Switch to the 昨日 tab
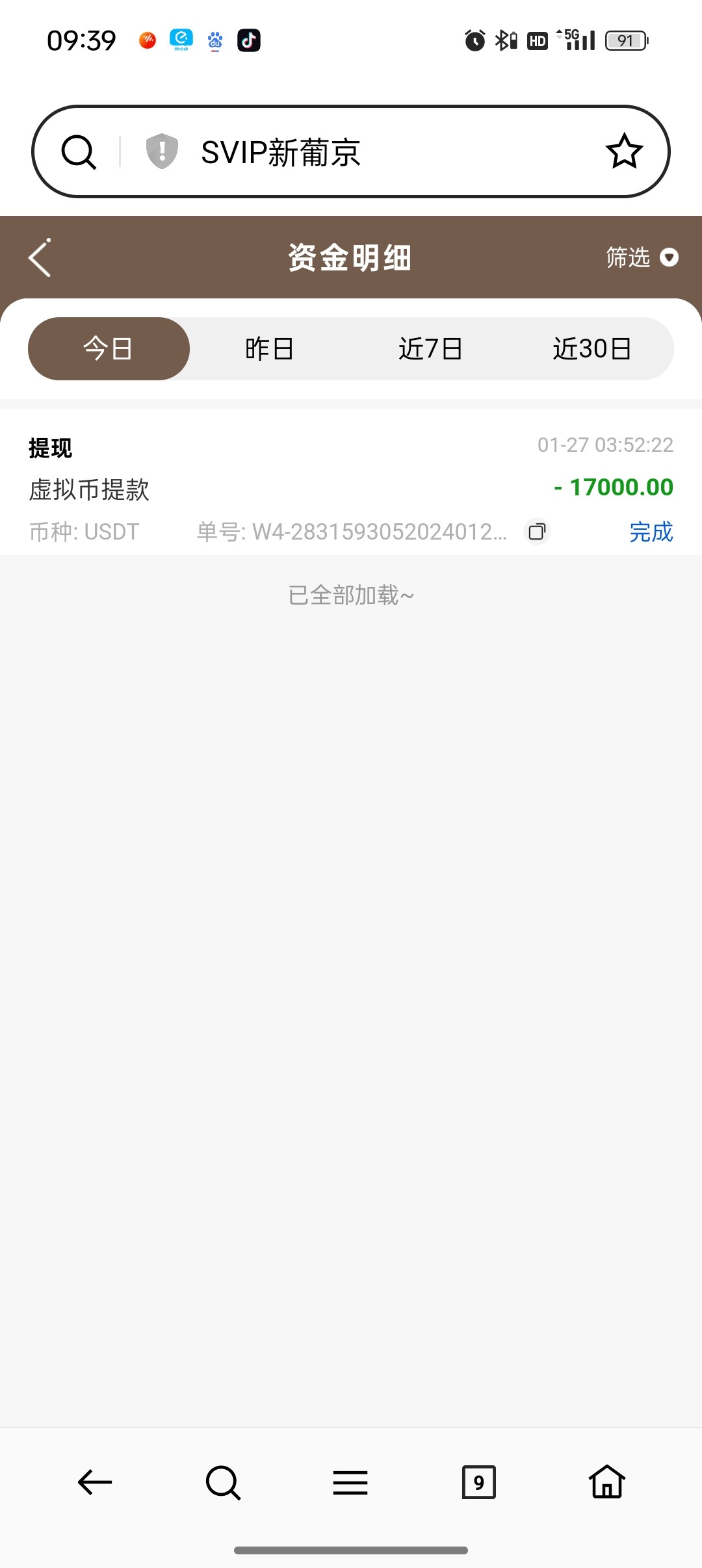The width and height of the screenshot is (702, 1568). [269, 349]
